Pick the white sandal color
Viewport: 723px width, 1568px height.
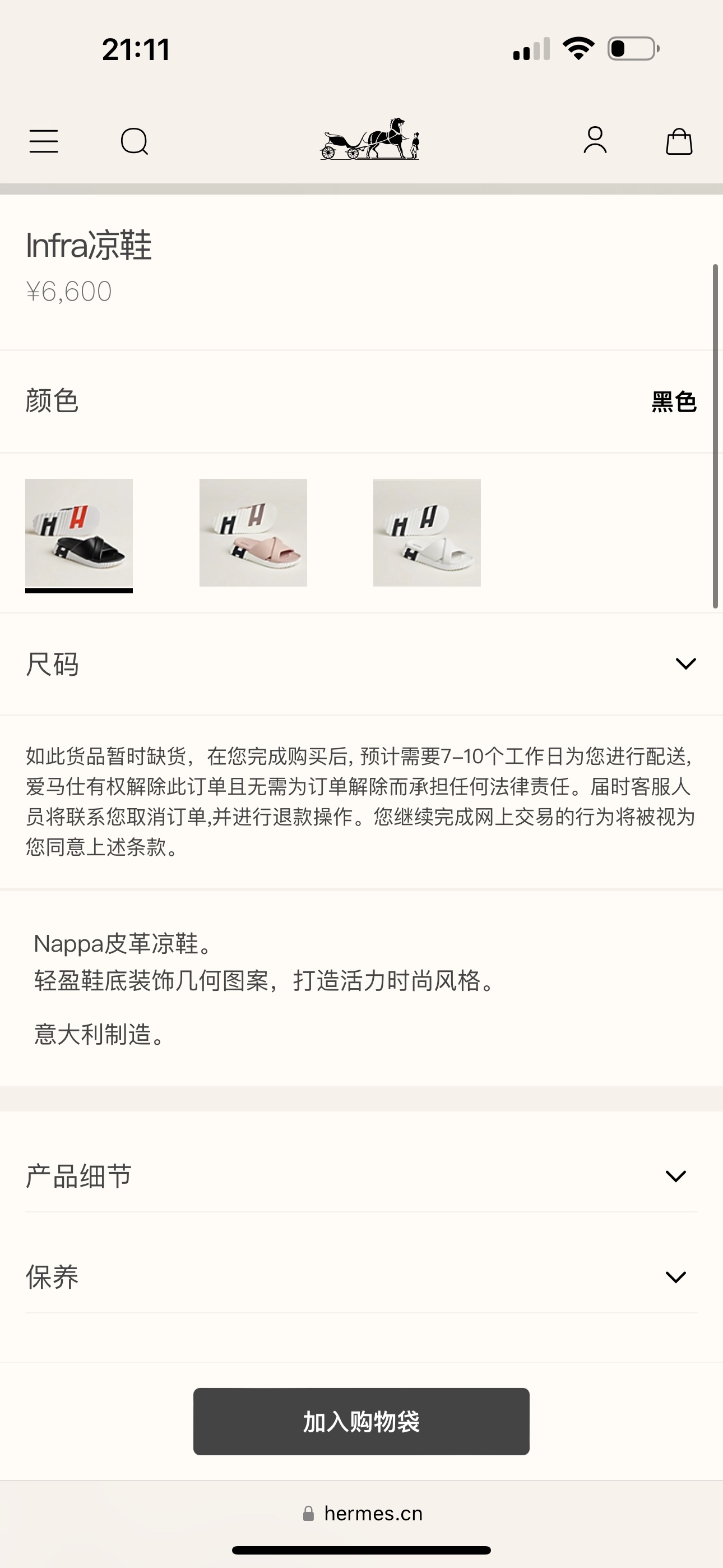[427, 533]
